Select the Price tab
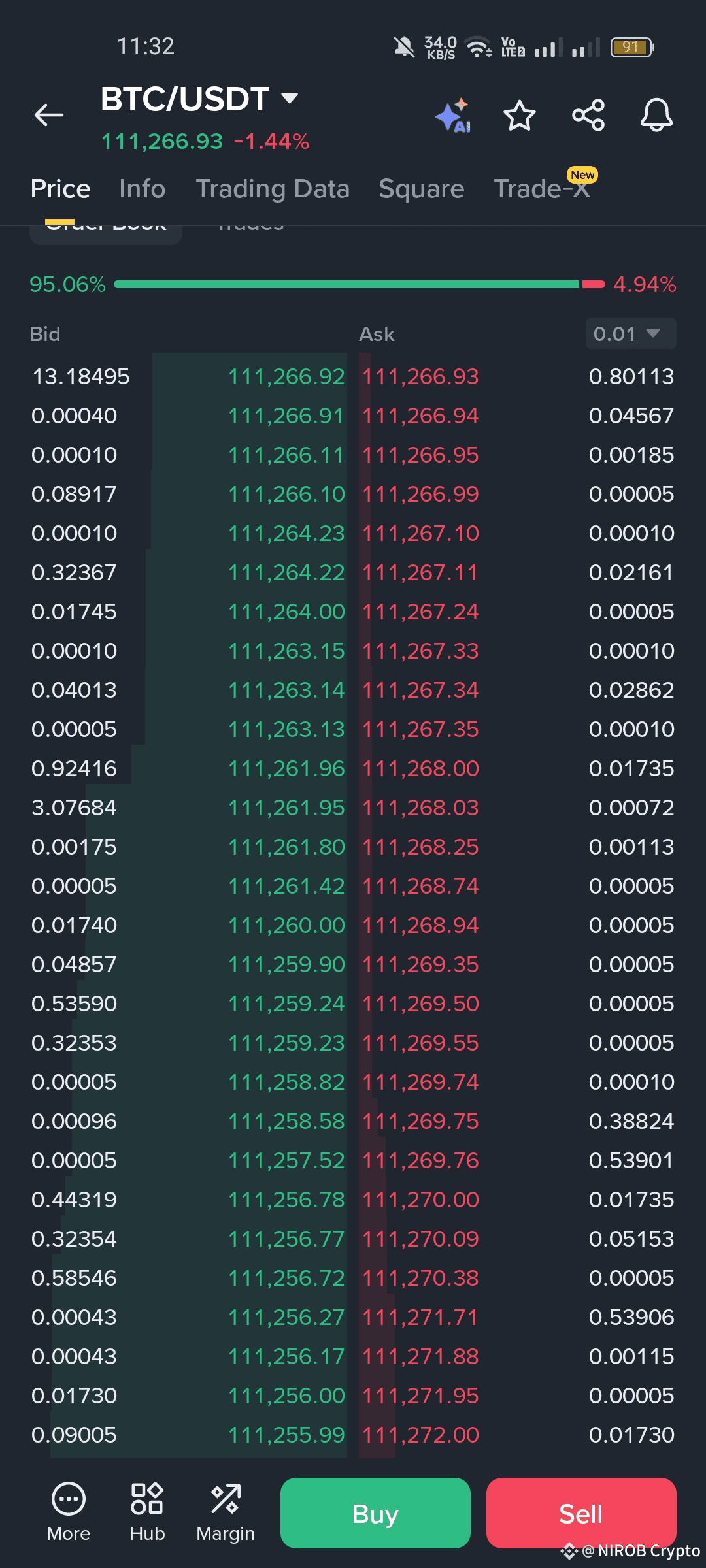This screenshot has width=706, height=1568. tap(60, 189)
